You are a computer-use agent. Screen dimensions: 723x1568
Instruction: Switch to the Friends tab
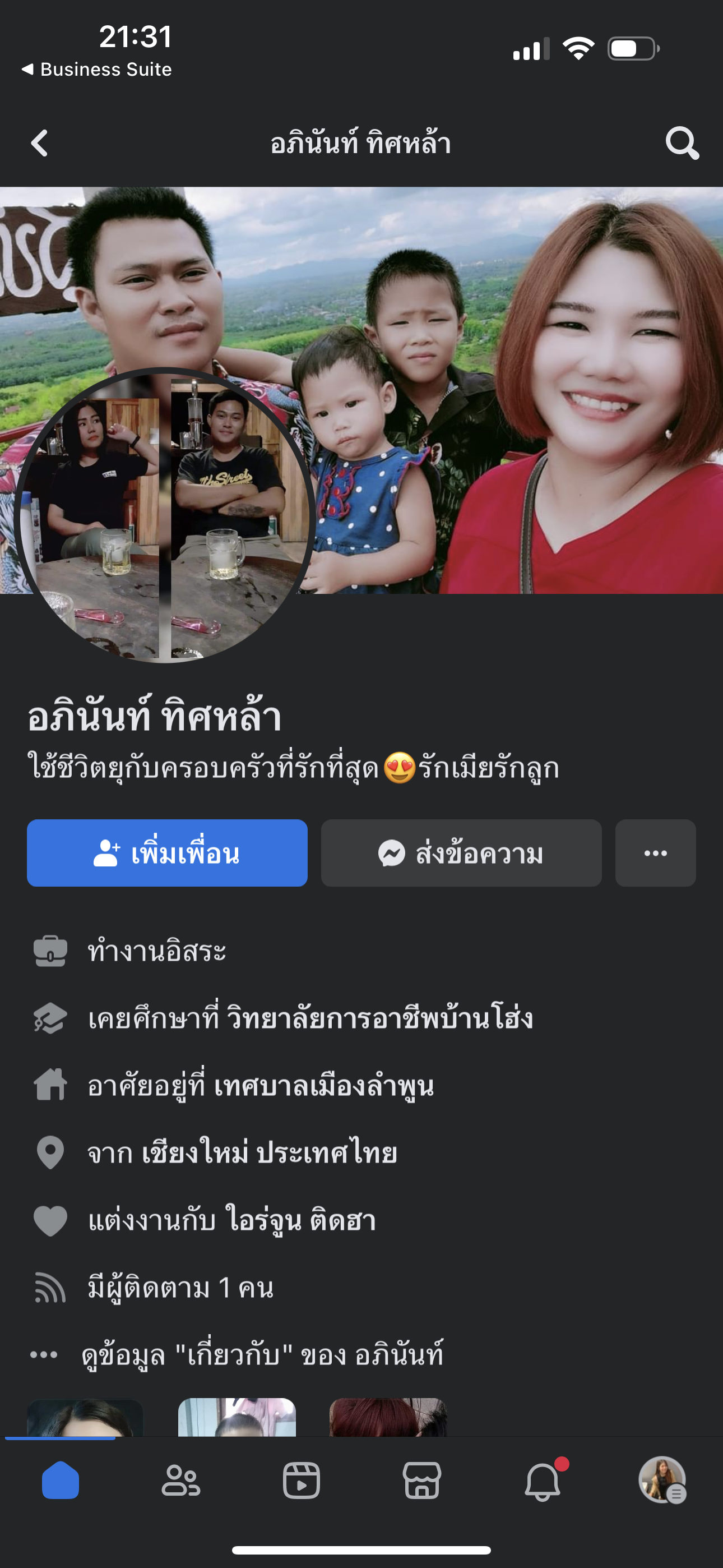click(180, 1481)
